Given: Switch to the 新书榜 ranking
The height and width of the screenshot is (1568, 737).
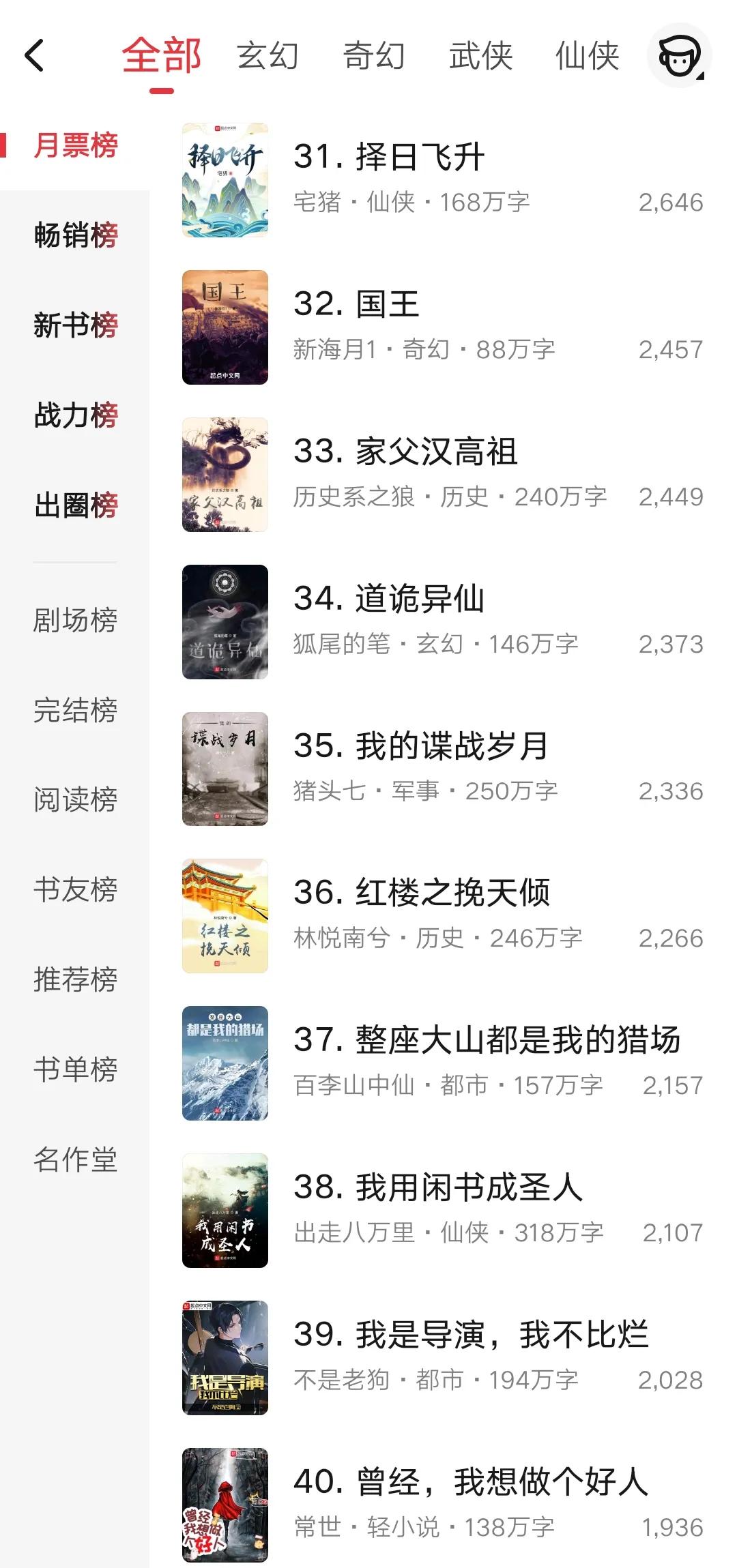Looking at the screenshot, I should 75,325.
